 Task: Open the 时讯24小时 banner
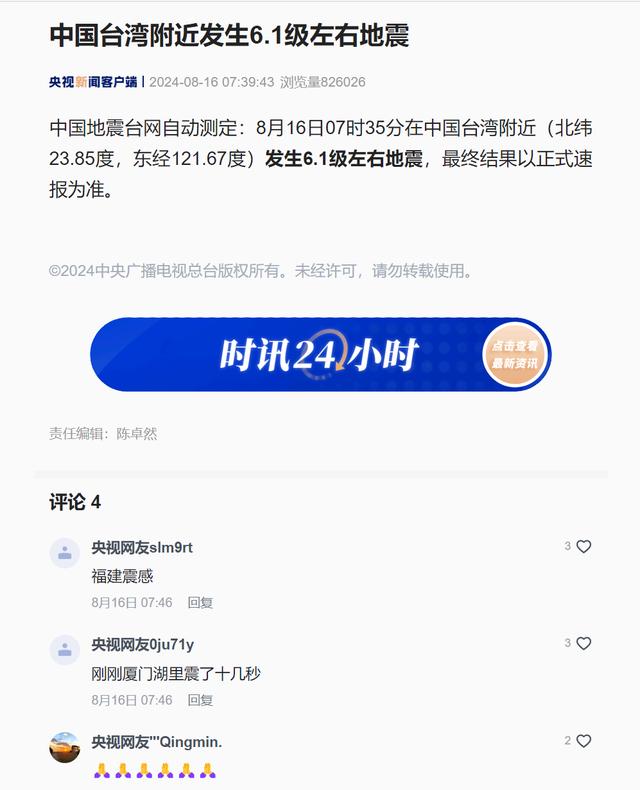point(320,354)
